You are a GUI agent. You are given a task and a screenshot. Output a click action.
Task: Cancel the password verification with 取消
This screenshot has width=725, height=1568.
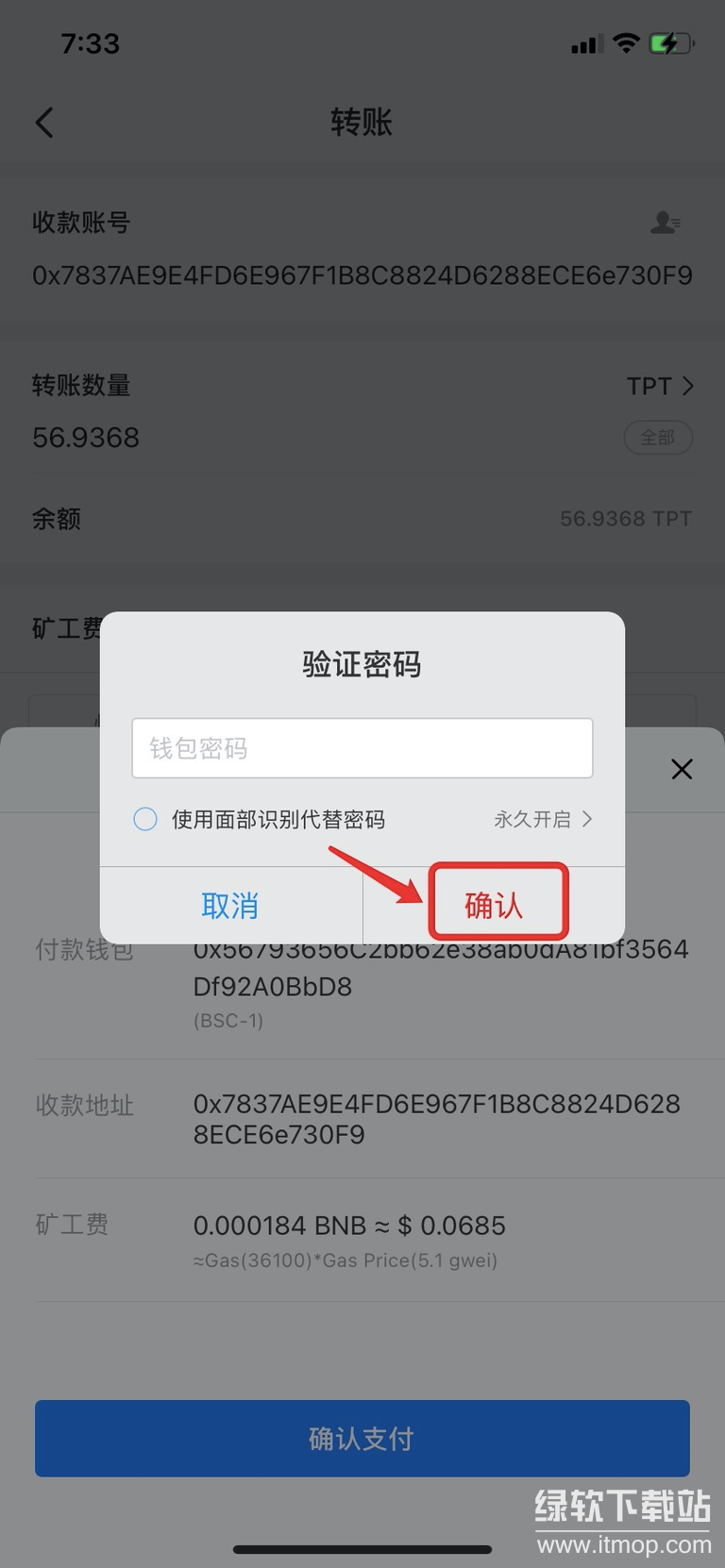click(230, 906)
